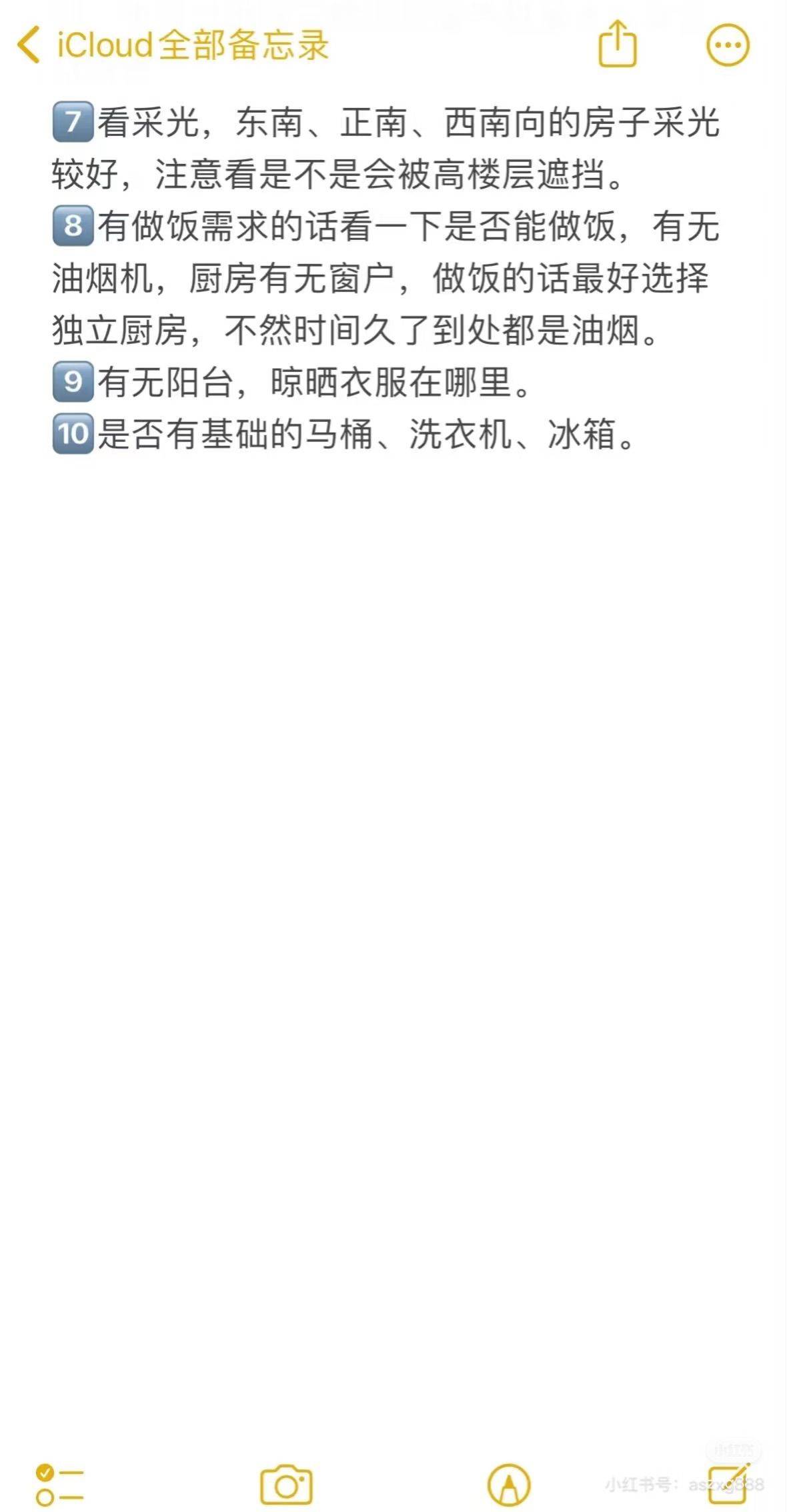
Task: Share this note
Action: click(x=618, y=44)
